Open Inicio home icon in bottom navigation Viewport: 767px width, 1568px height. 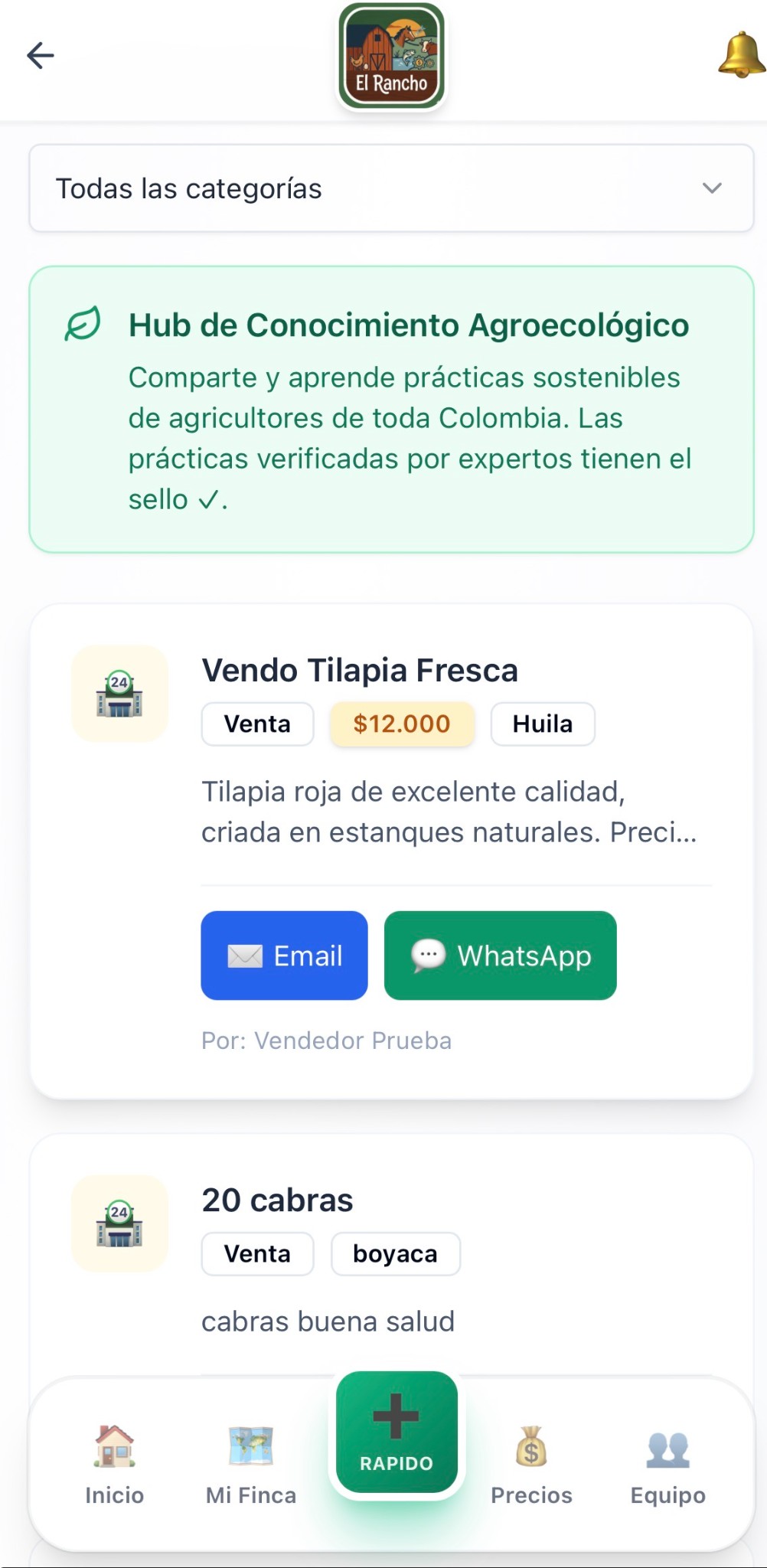tap(113, 1459)
